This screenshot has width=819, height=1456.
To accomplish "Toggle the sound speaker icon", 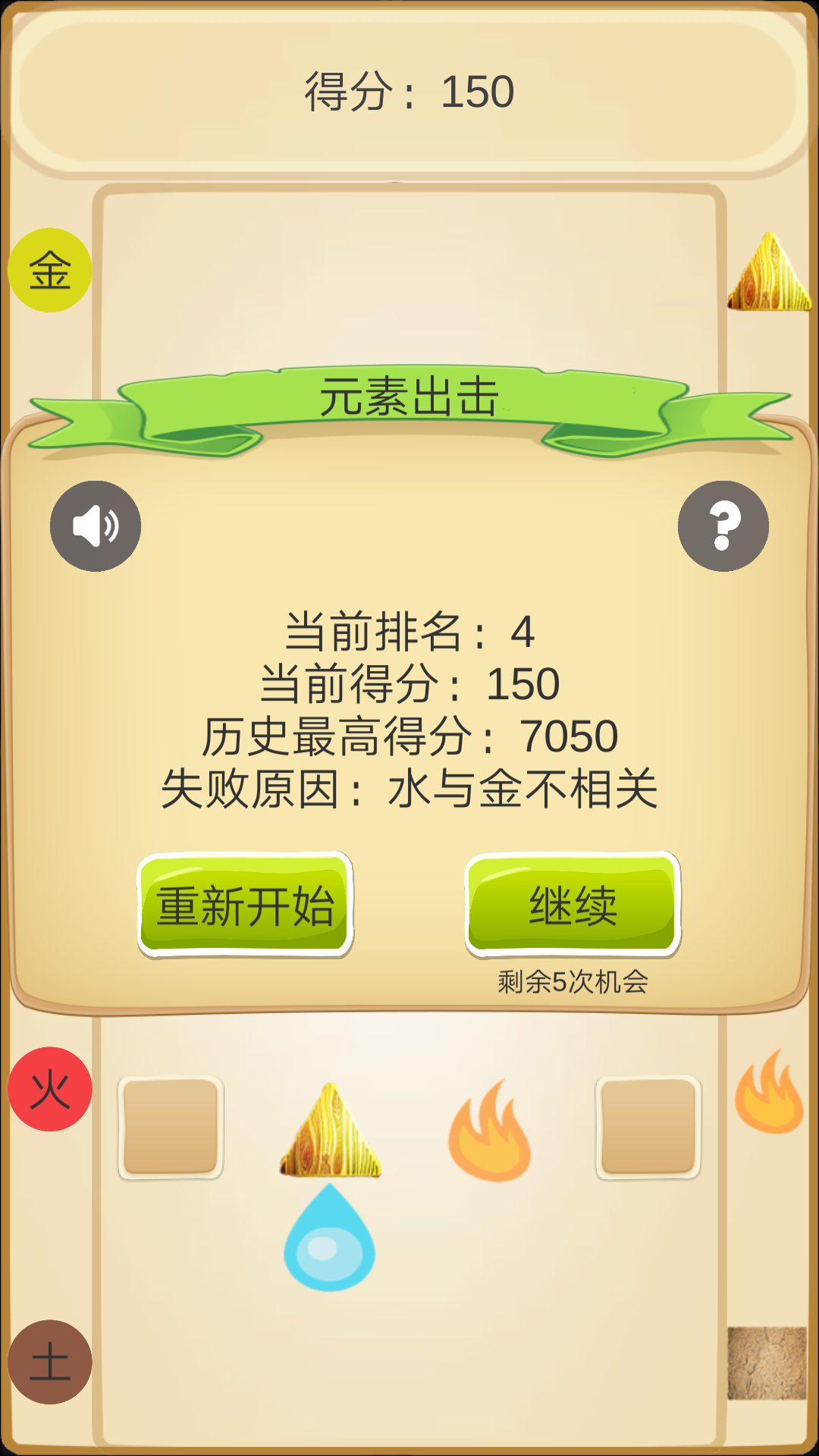I will 96,525.
